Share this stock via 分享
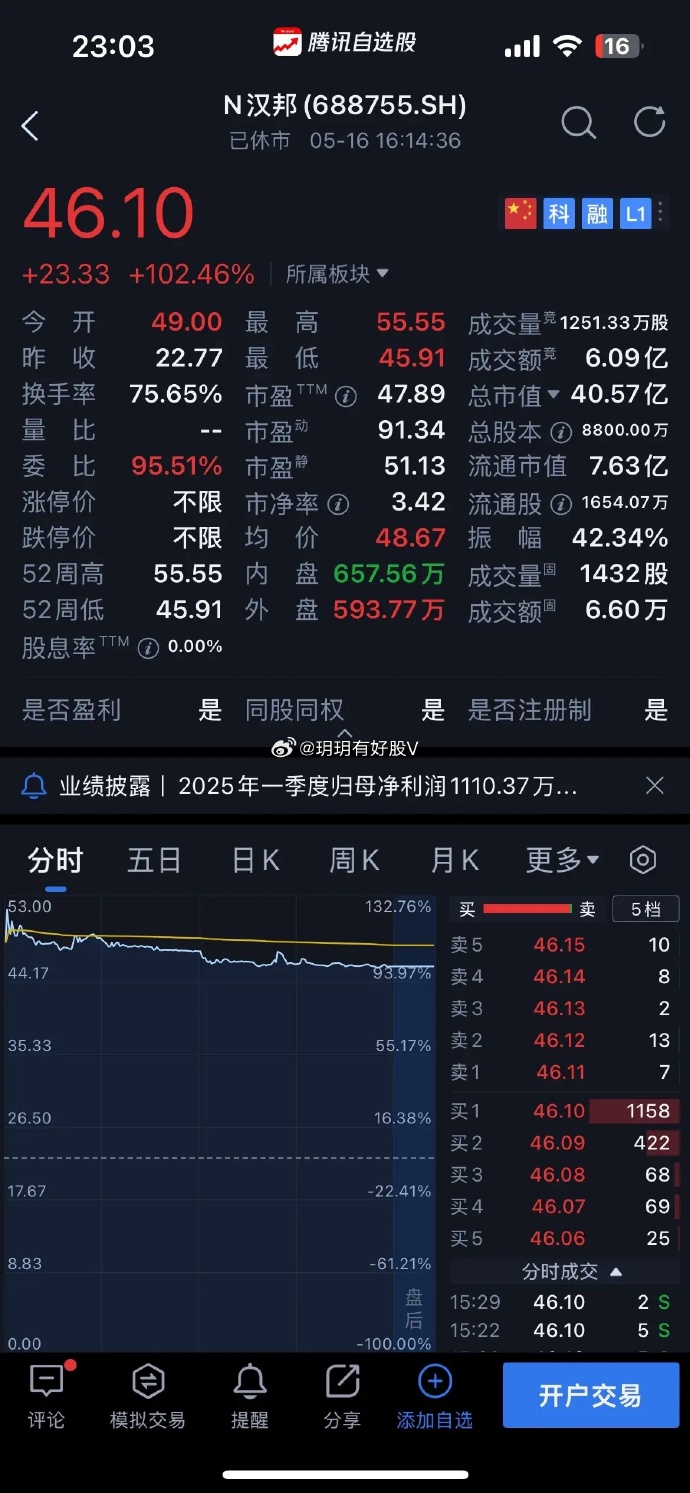This screenshot has width=690, height=1493. point(342,1397)
